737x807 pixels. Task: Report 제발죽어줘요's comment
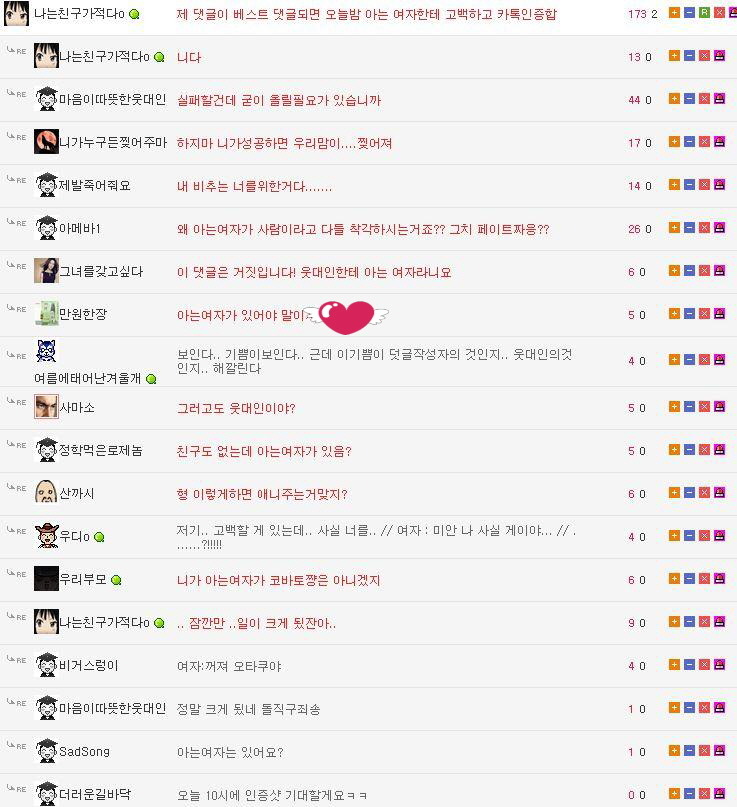click(719, 185)
